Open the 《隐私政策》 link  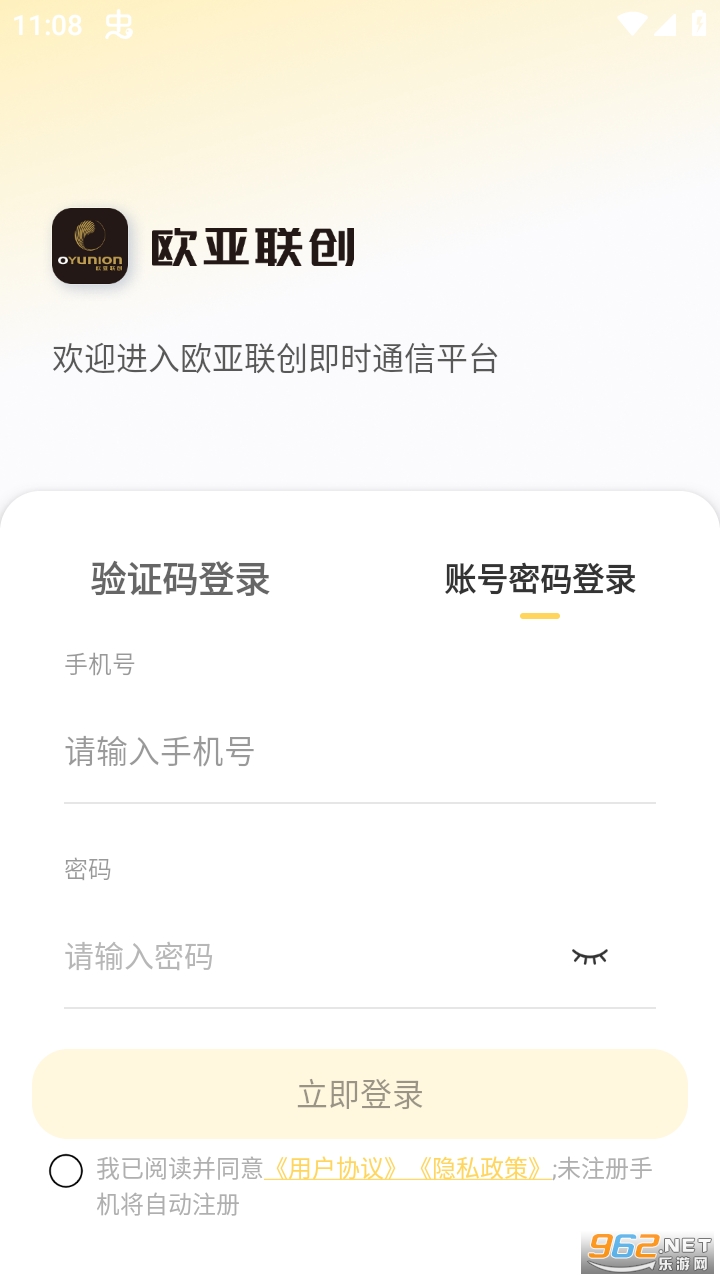480,1168
